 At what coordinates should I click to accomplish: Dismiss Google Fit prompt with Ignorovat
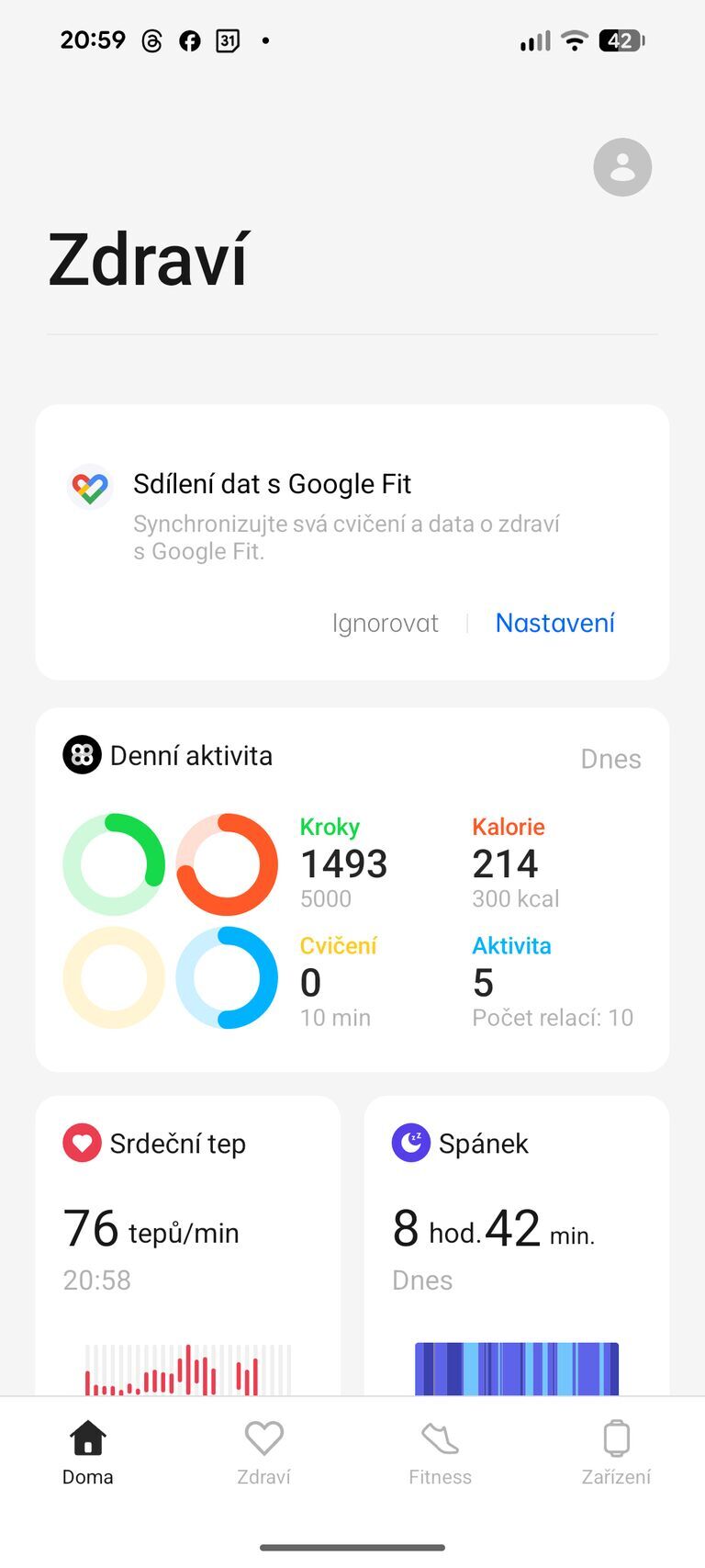coord(386,623)
